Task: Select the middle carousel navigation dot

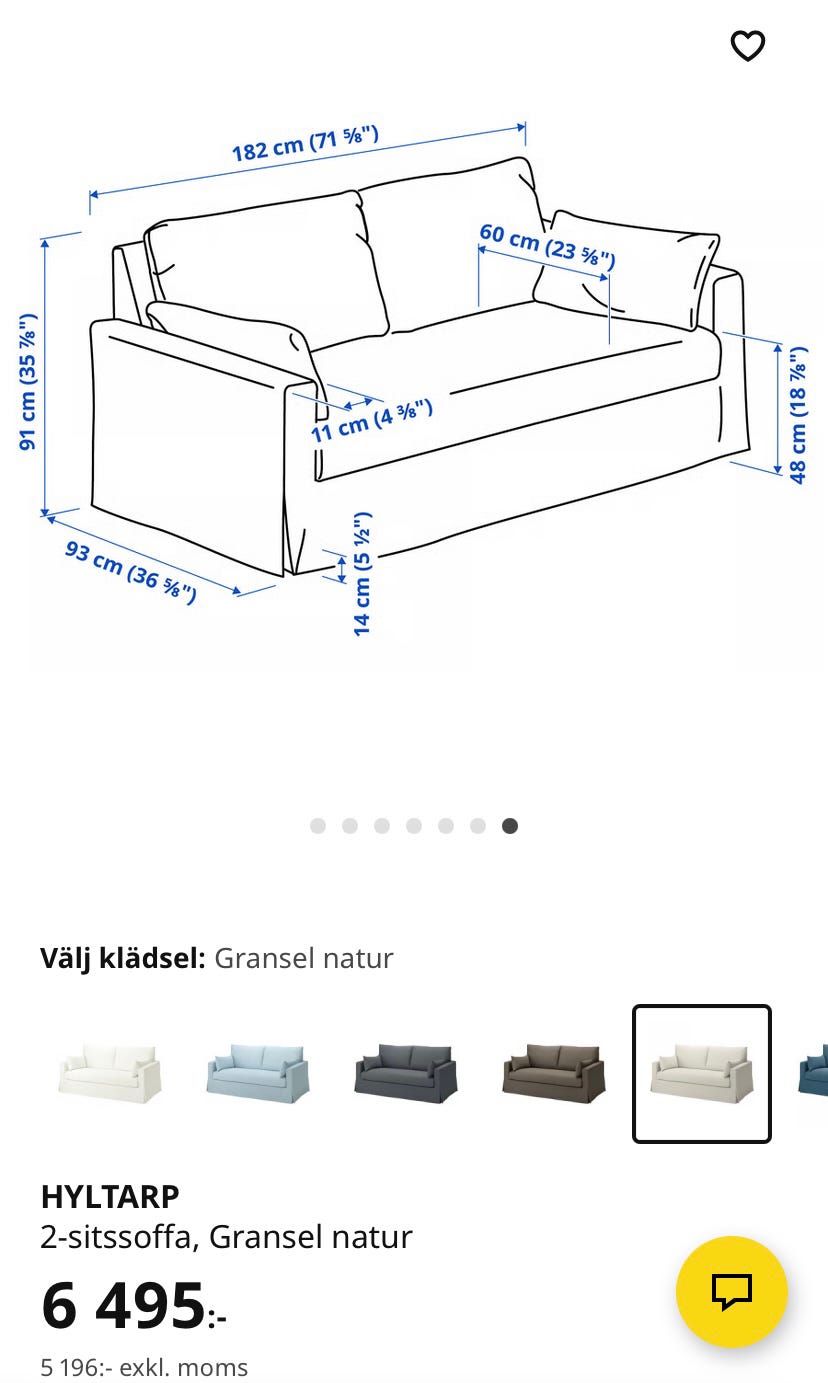Action: pyautogui.click(x=413, y=825)
